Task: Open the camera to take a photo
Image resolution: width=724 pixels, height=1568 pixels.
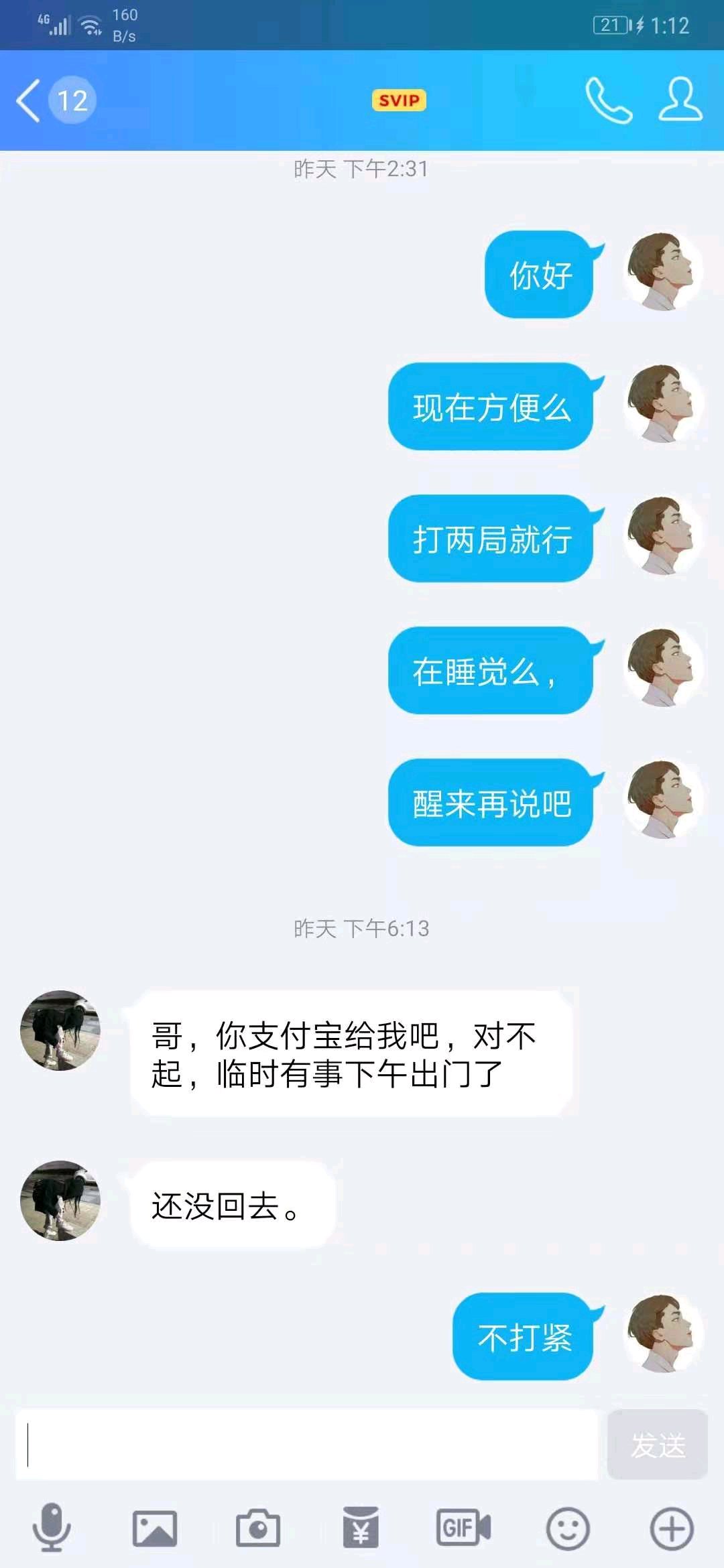Action: [258, 1528]
